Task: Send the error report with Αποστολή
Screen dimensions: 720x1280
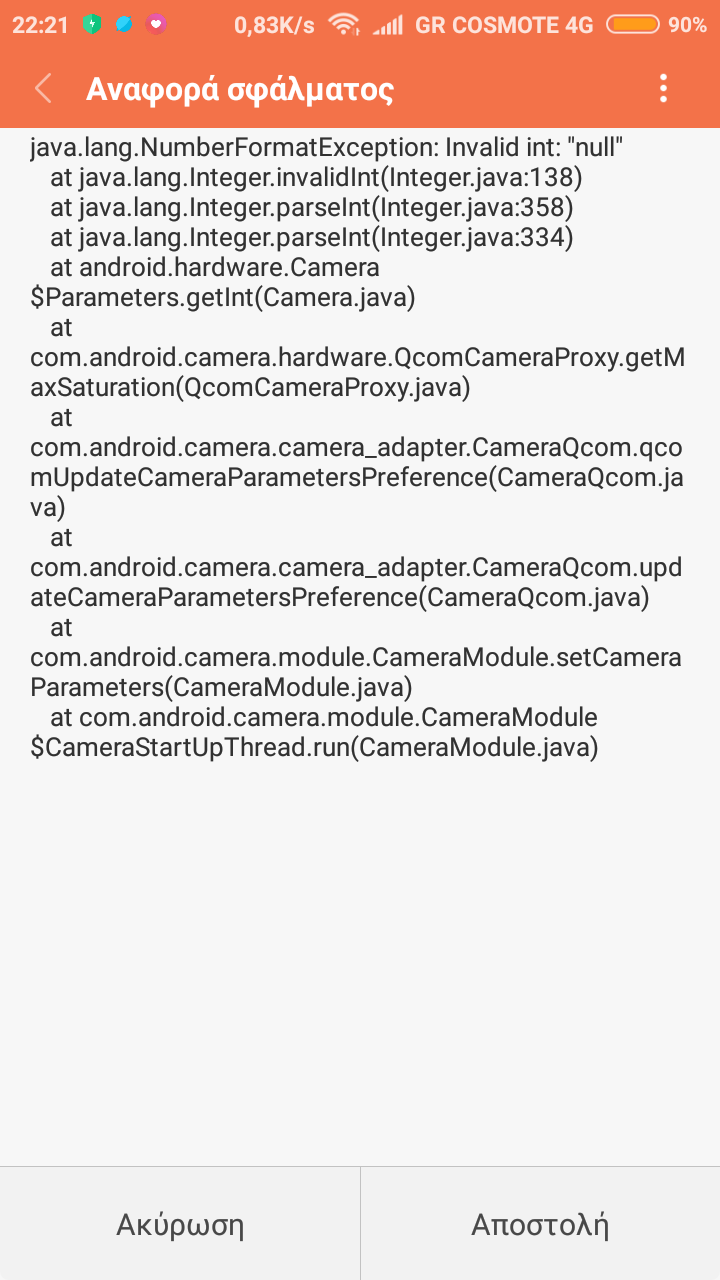Action: click(540, 1224)
